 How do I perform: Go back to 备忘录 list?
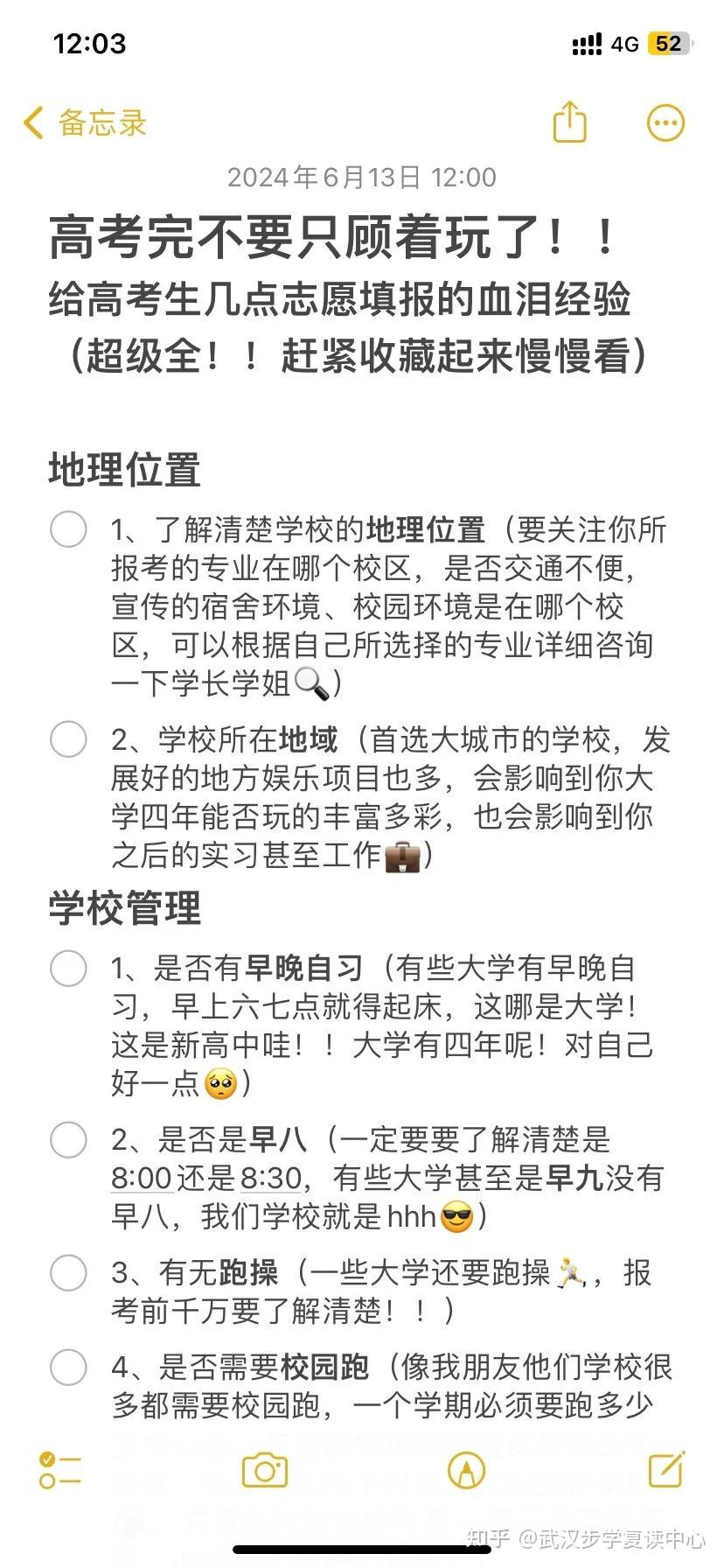pyautogui.click(x=85, y=123)
